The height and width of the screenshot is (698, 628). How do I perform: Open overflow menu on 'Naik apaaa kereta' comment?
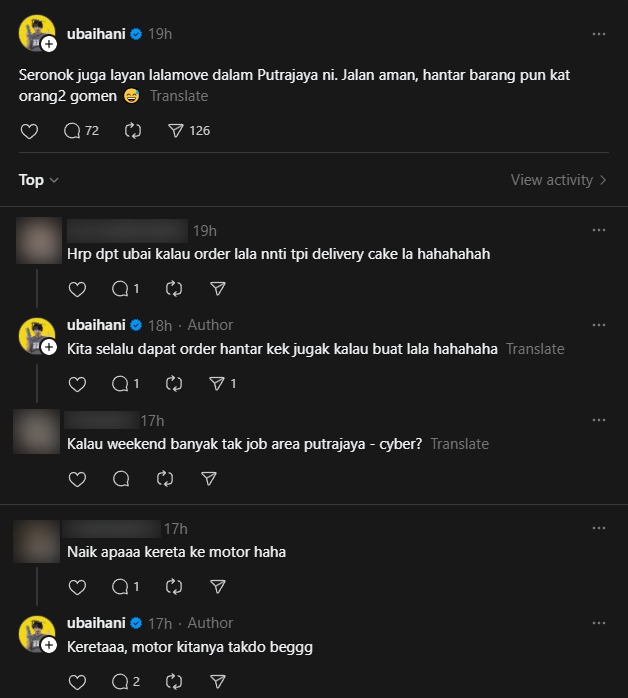[x=598, y=527]
